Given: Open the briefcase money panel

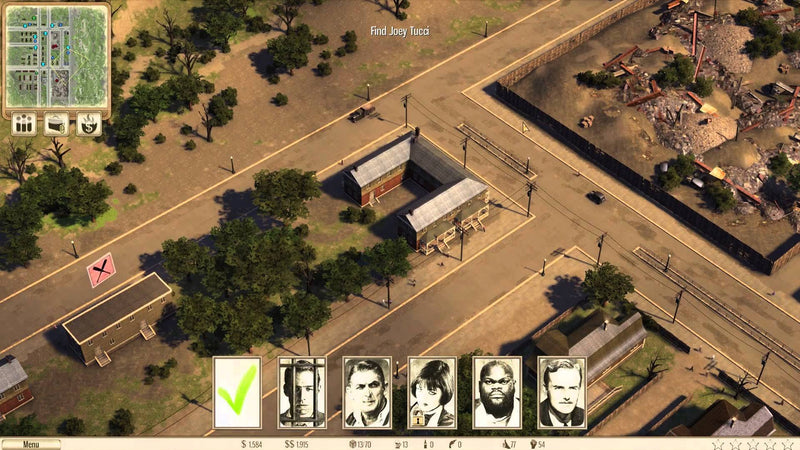Looking at the screenshot, I should pyautogui.click(x=57, y=124).
